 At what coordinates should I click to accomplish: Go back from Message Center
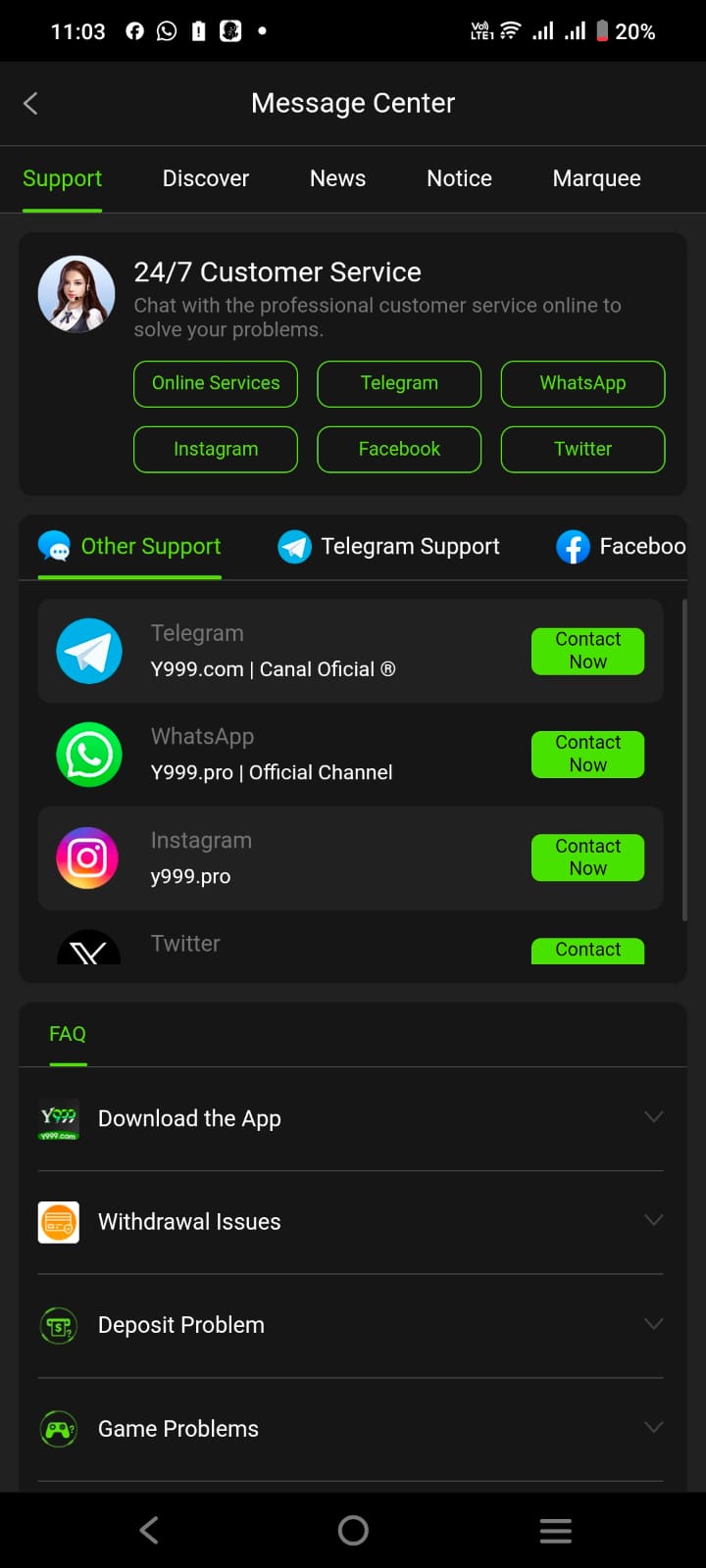click(30, 103)
